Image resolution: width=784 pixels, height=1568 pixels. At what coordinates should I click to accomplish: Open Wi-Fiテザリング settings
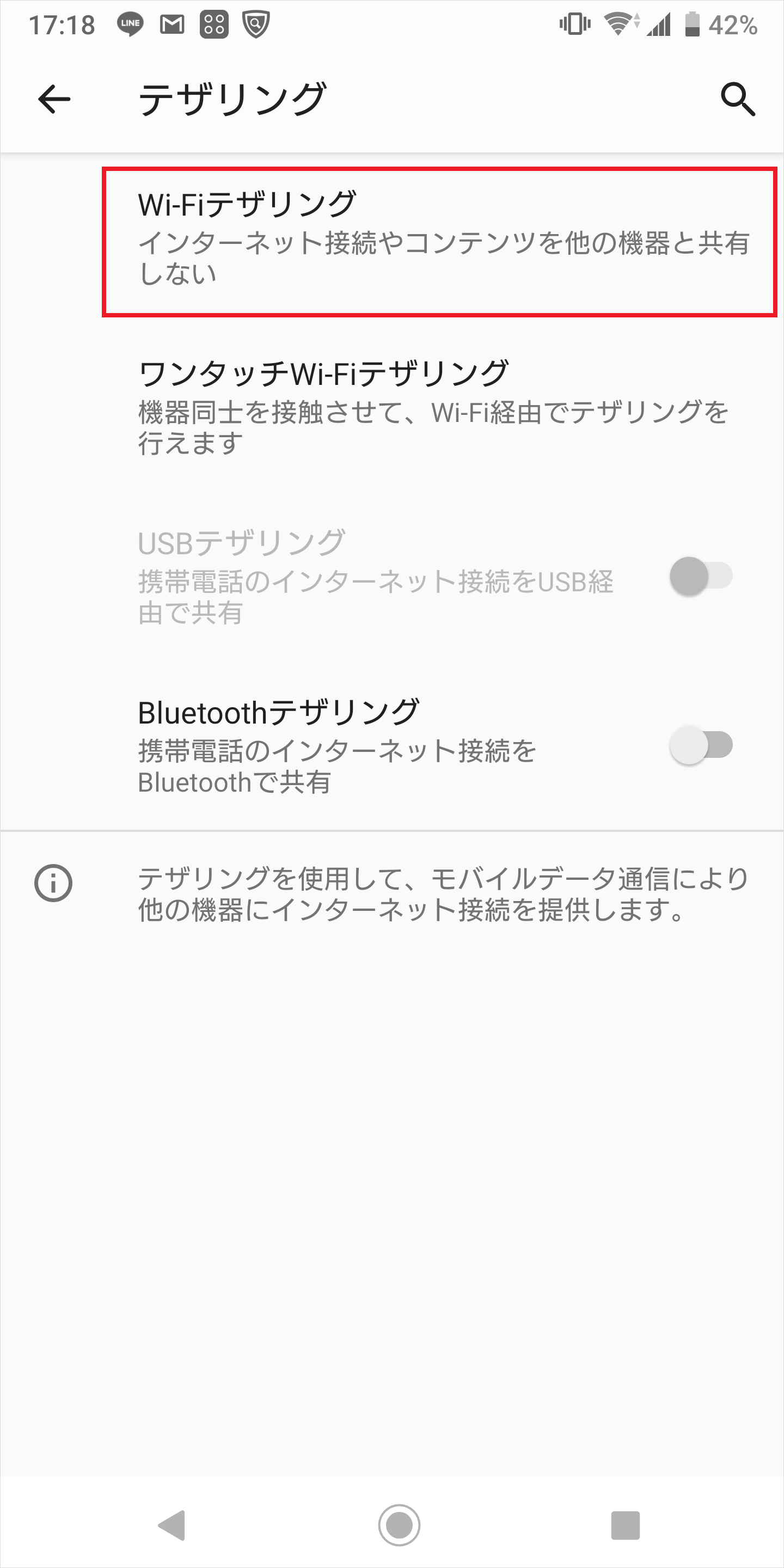pyautogui.click(x=439, y=242)
